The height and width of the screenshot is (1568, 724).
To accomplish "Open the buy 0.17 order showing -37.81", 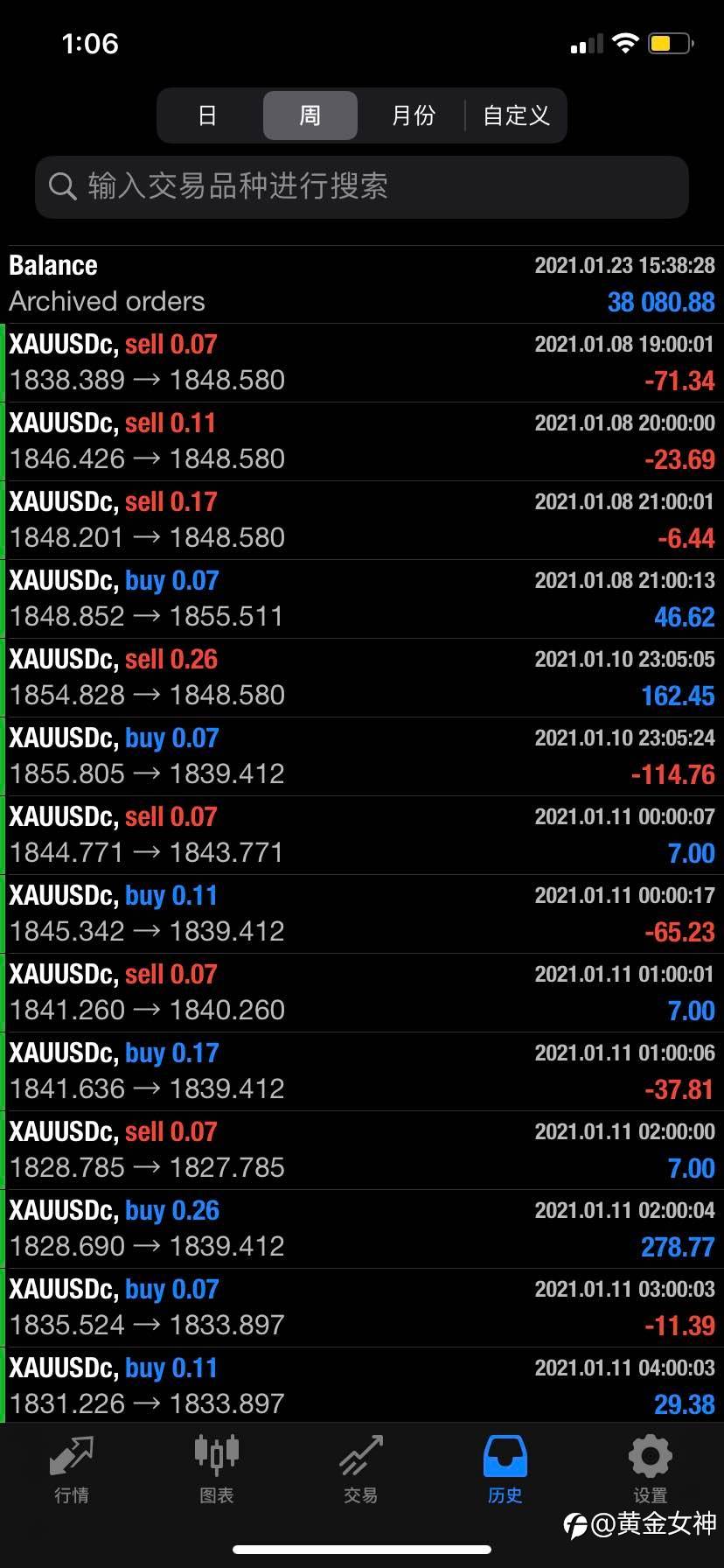I will click(x=362, y=1071).
